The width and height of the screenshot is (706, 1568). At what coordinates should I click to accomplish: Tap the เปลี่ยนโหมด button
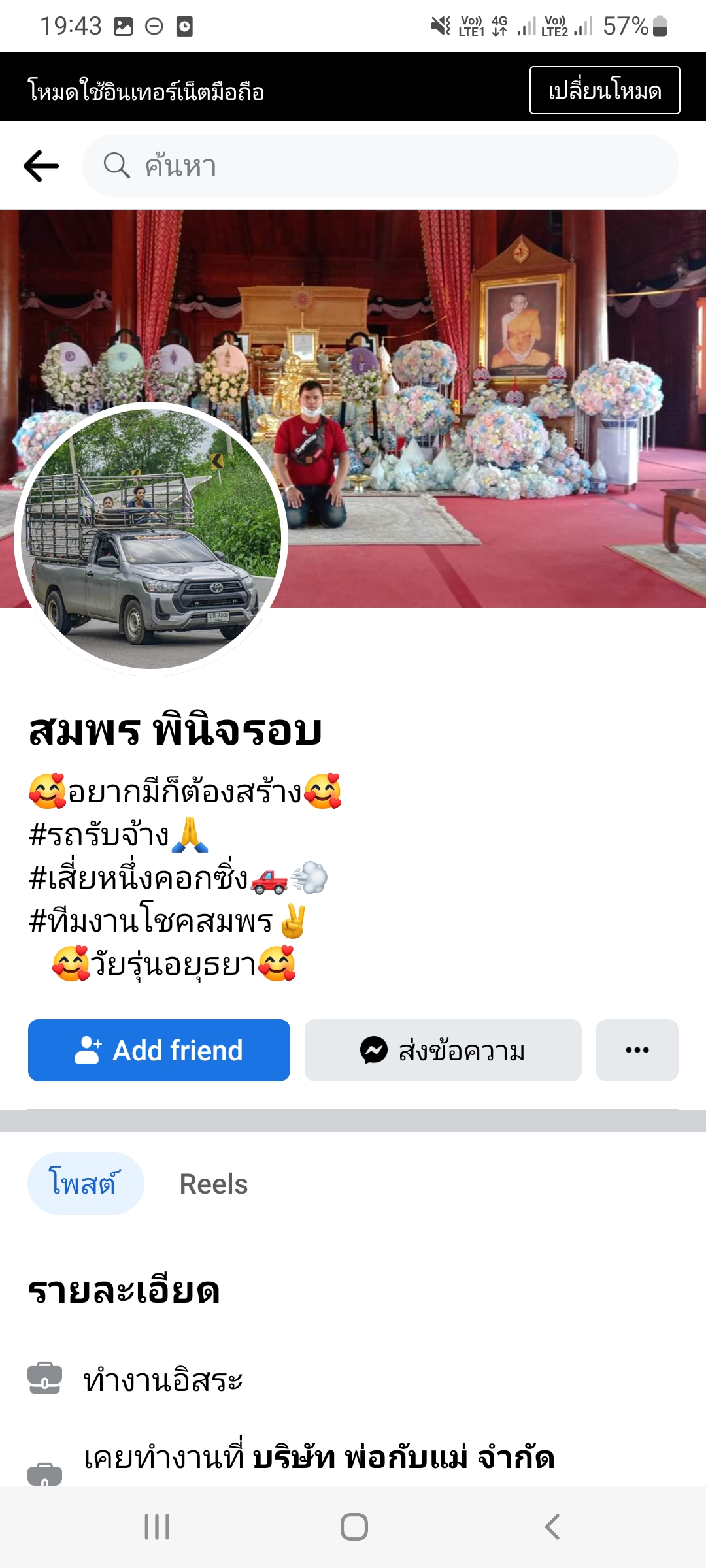pyautogui.click(x=604, y=90)
